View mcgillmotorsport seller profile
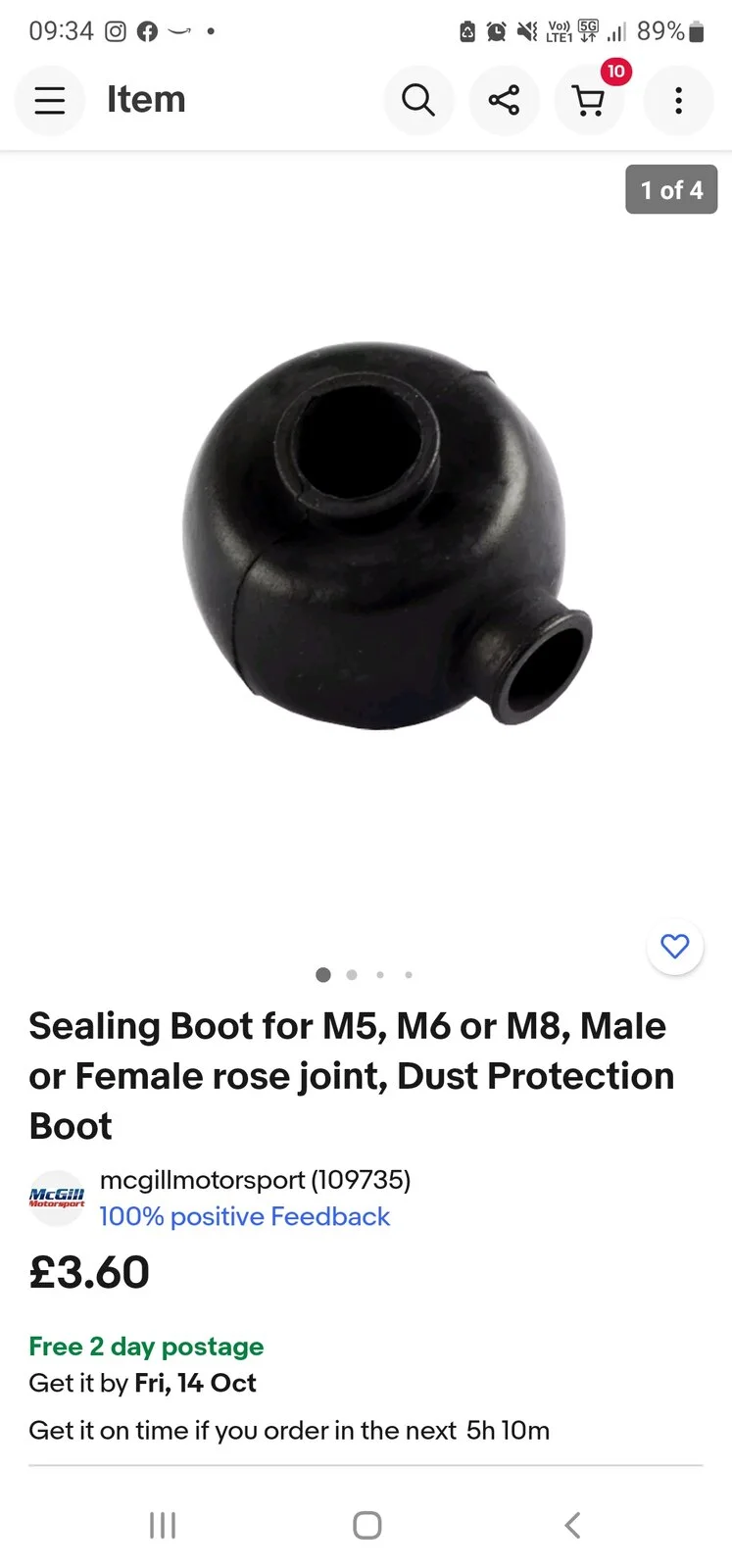 pos(255,1180)
